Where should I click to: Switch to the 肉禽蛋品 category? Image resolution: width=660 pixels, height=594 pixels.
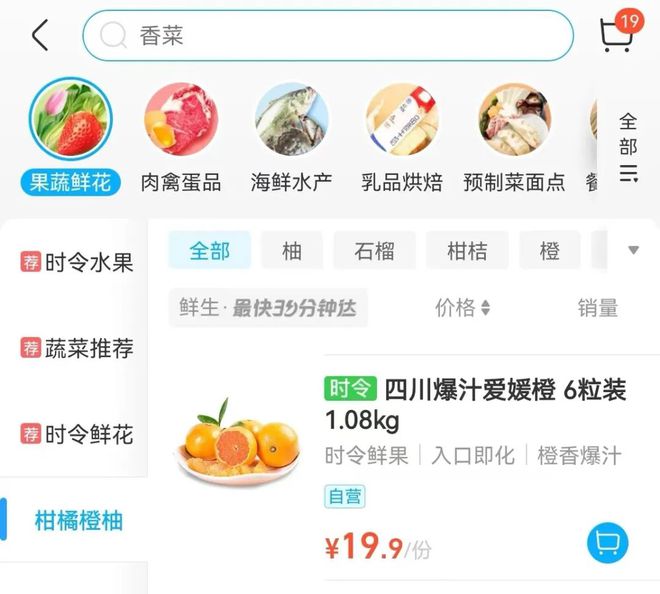[181, 137]
